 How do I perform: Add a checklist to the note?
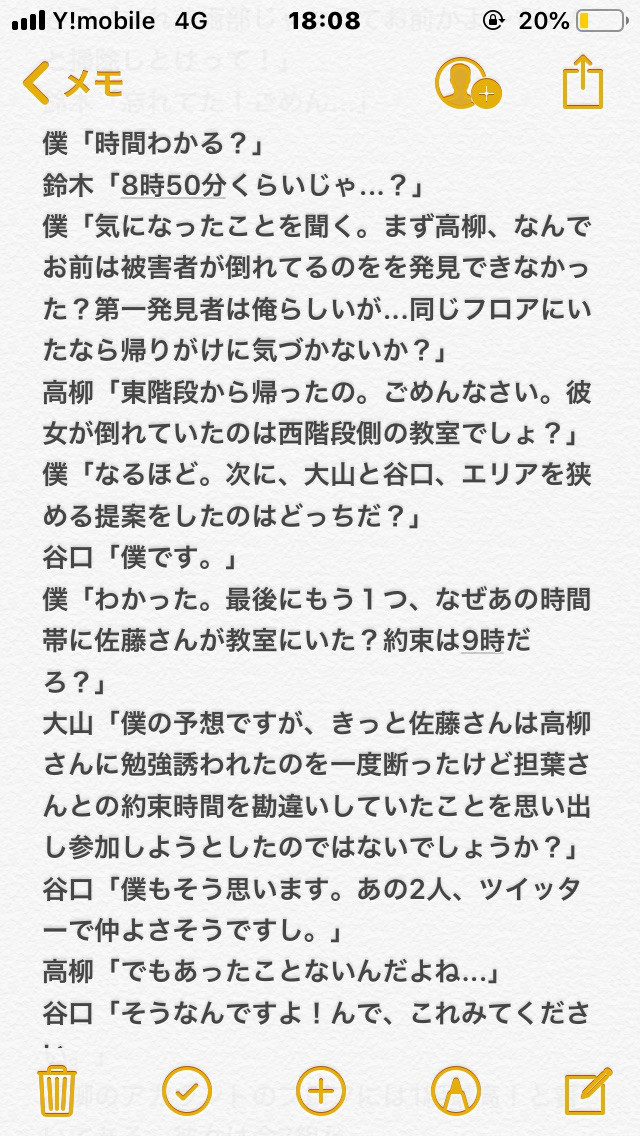187,1091
